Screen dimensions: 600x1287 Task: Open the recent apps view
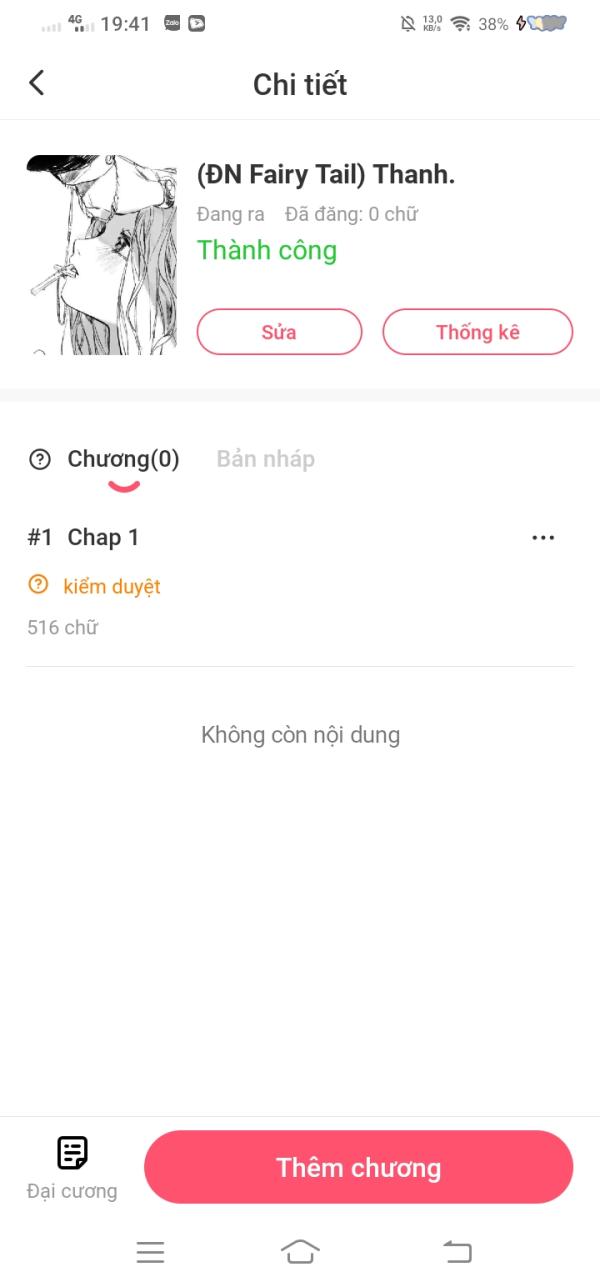(150, 1251)
